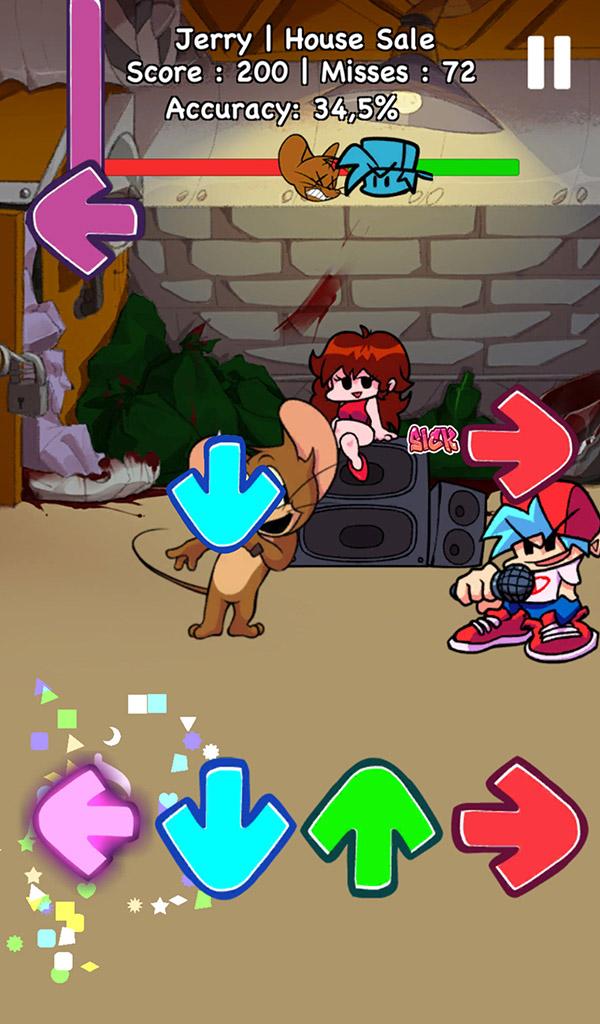Pause the game

(x=548, y=62)
